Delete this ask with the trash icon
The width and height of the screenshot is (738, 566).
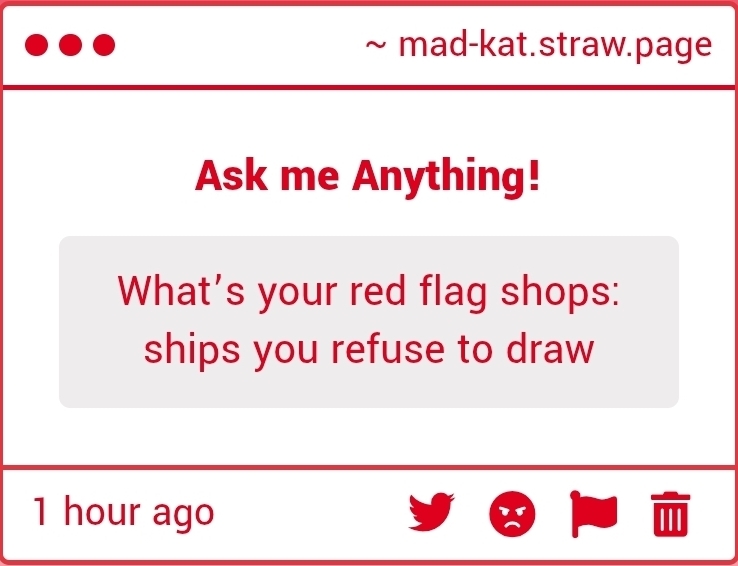tap(670, 515)
